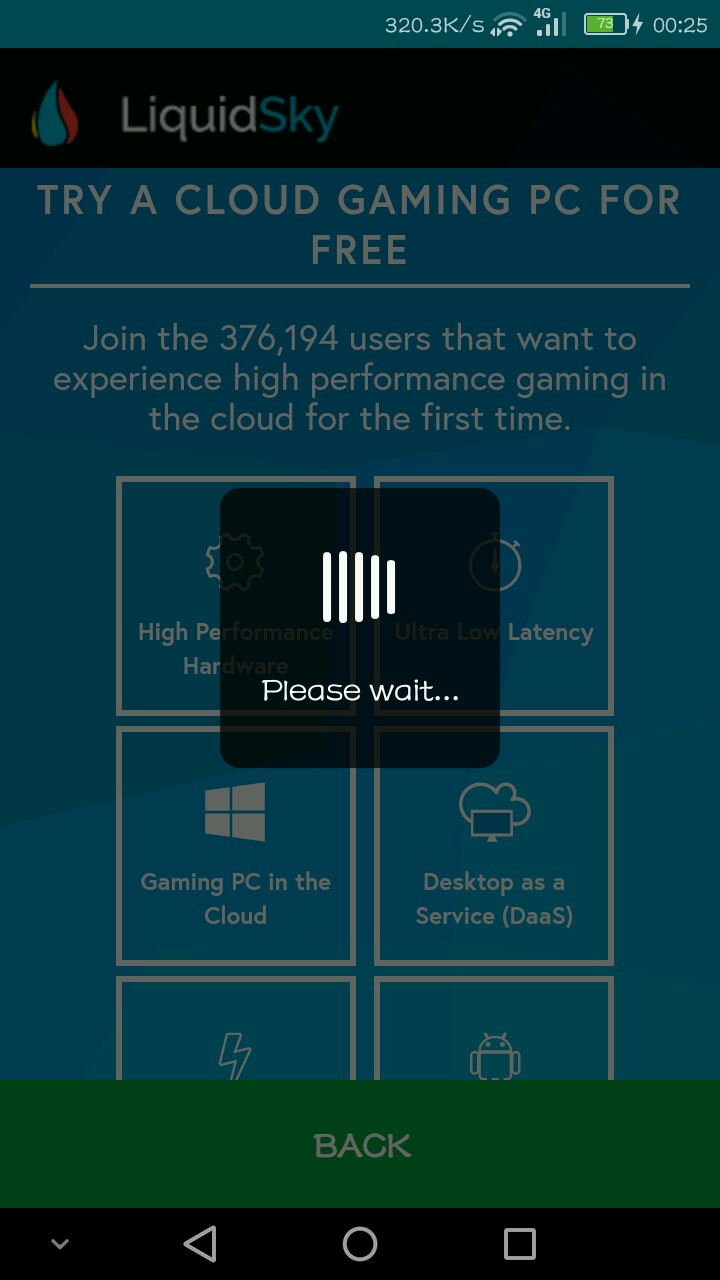Select the Ultra Low Latency tile
Screen dimensions: 720x1280
coord(494,596)
